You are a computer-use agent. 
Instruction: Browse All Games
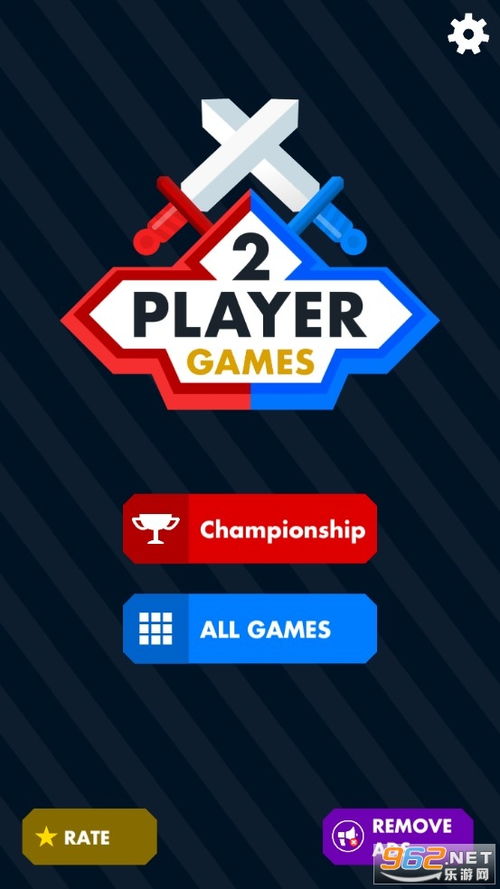point(250,629)
